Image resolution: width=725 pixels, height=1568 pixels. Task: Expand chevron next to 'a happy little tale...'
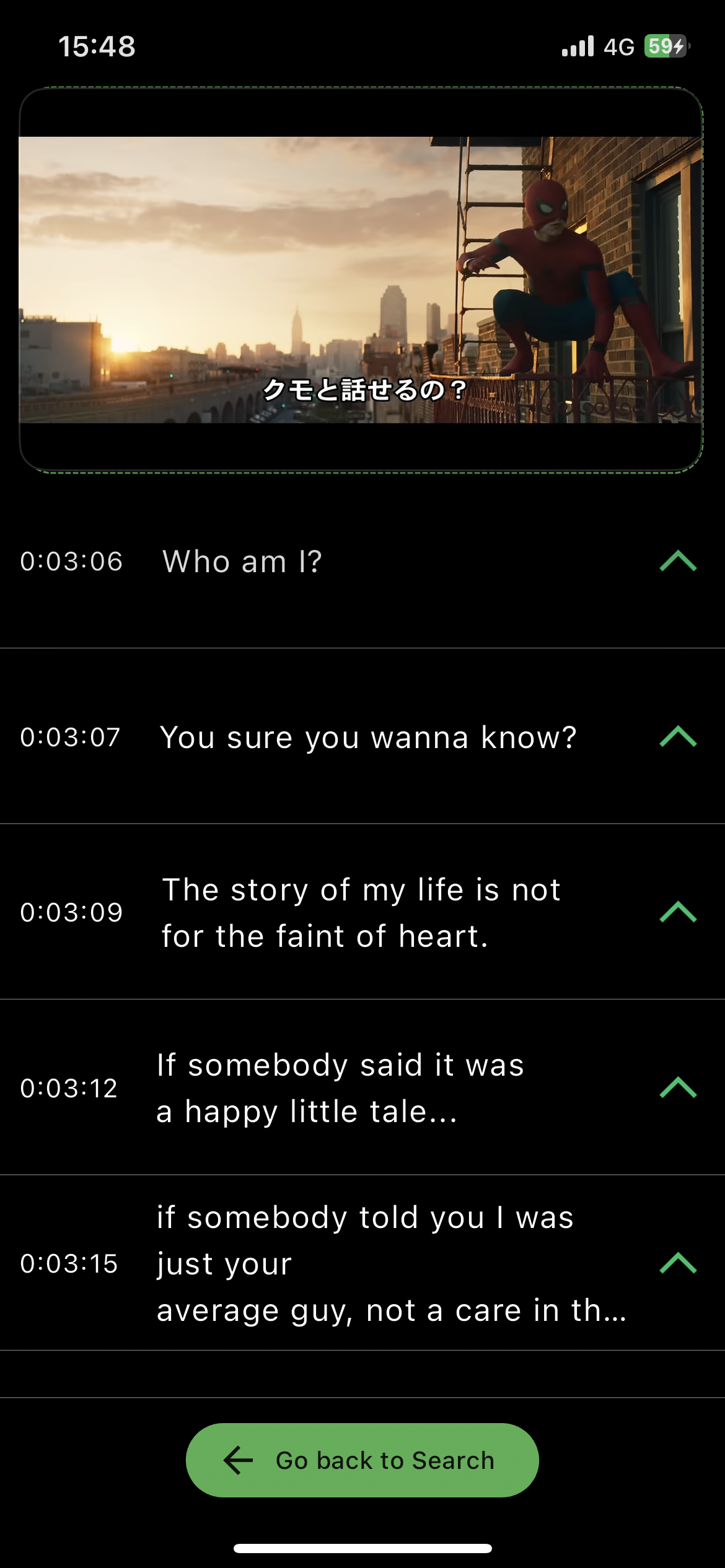coord(678,1087)
